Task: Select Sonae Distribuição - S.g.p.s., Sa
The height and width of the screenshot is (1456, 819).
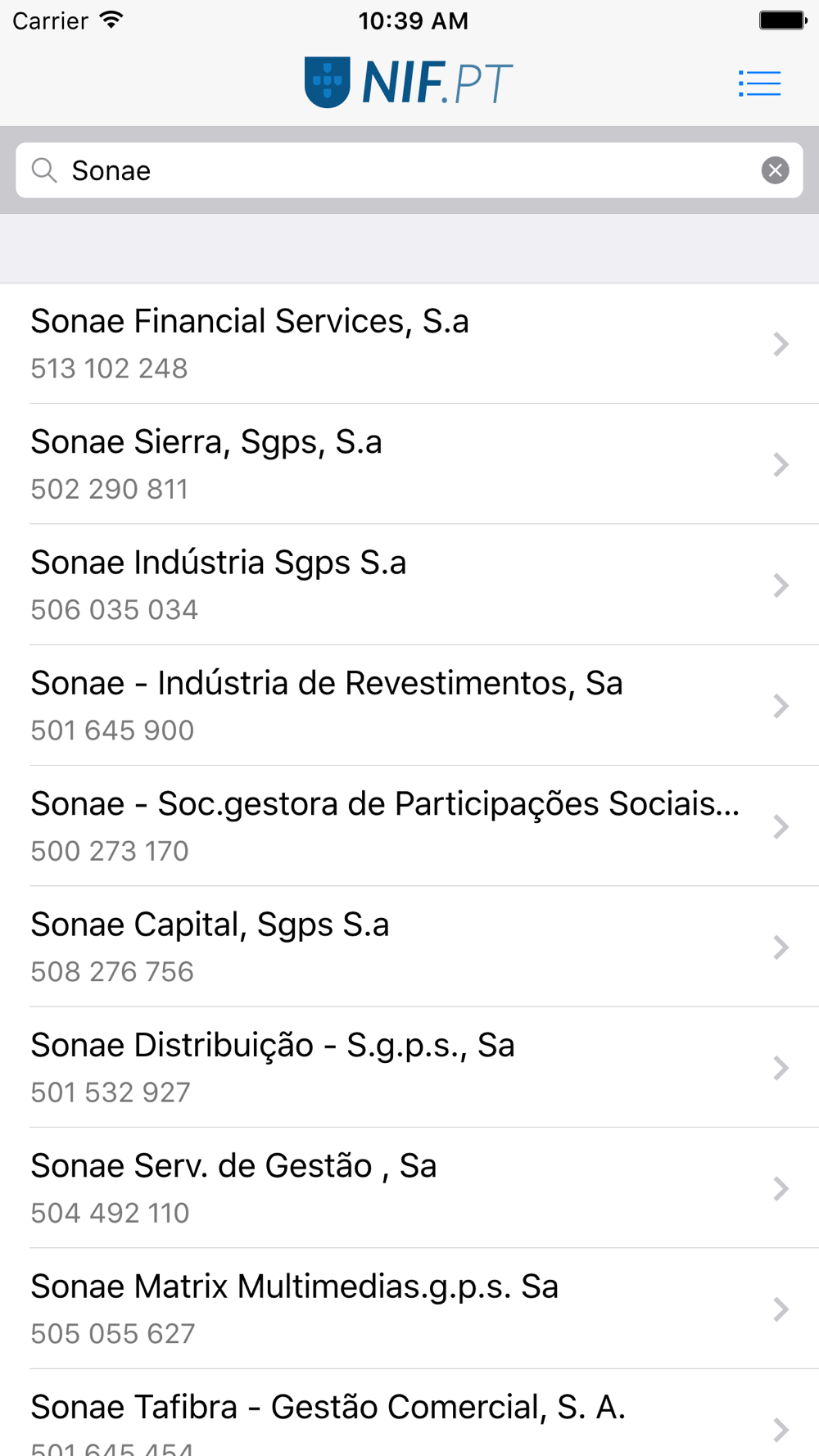Action: (409, 1068)
